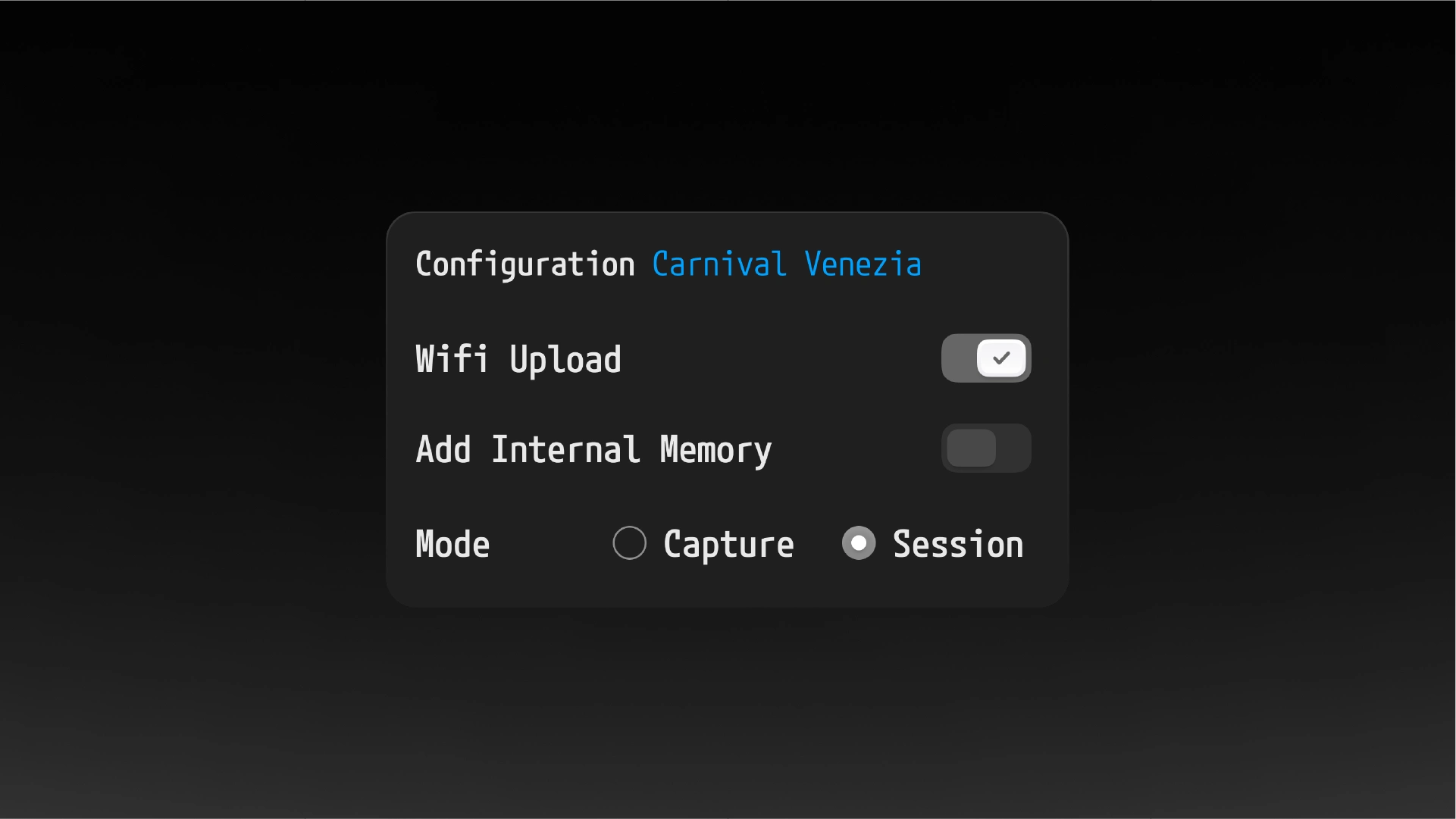Enable the Add Internal Memory switch
Image resolution: width=1456 pixels, height=819 pixels.
click(x=985, y=449)
